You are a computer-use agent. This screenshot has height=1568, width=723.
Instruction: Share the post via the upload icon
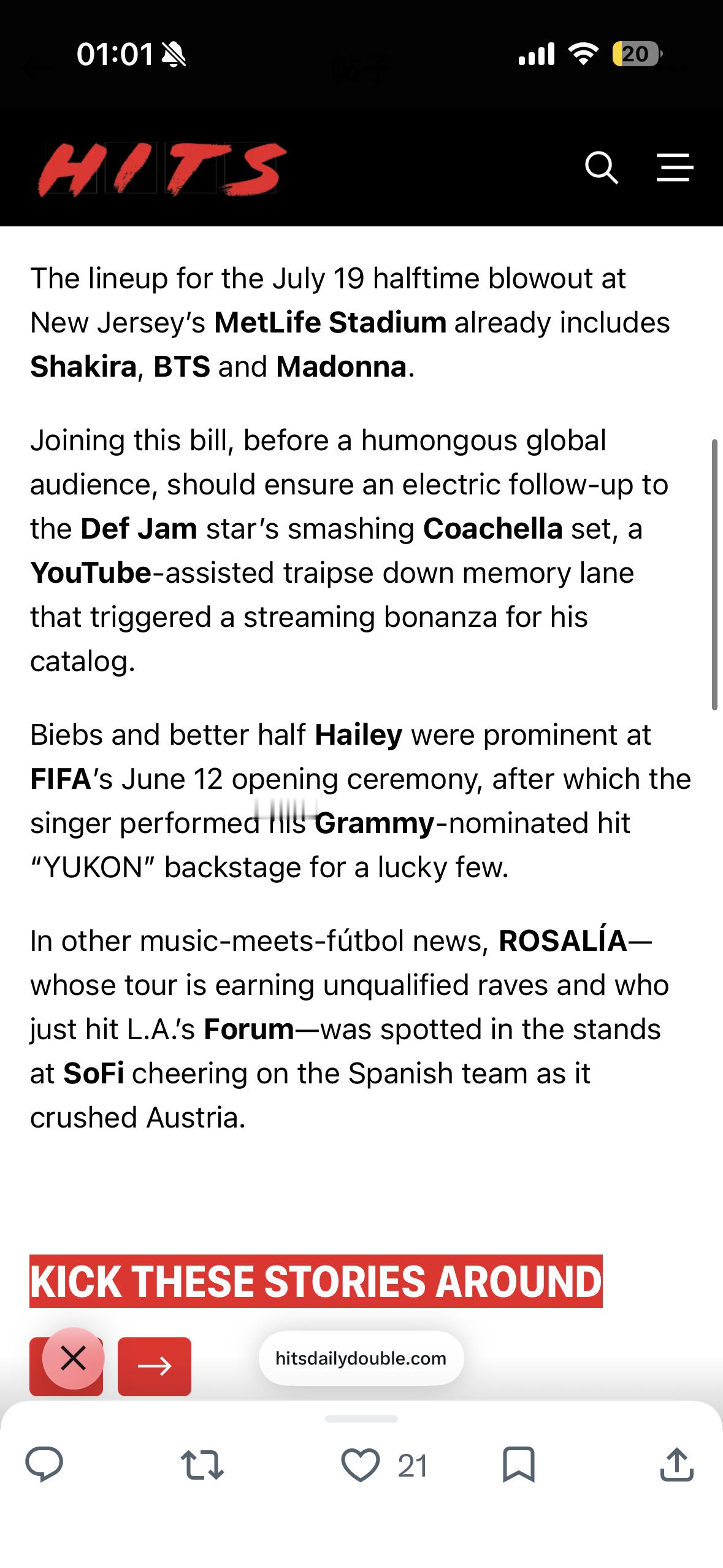point(676,1465)
